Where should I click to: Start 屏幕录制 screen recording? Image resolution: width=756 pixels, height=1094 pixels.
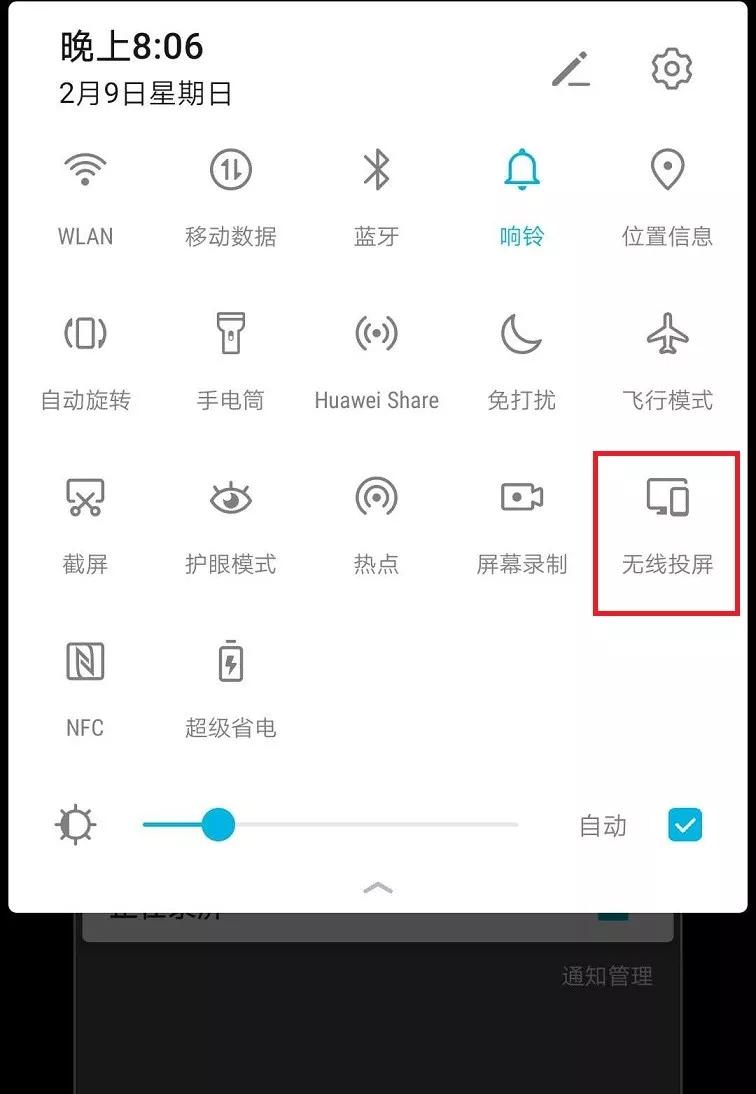(521, 497)
